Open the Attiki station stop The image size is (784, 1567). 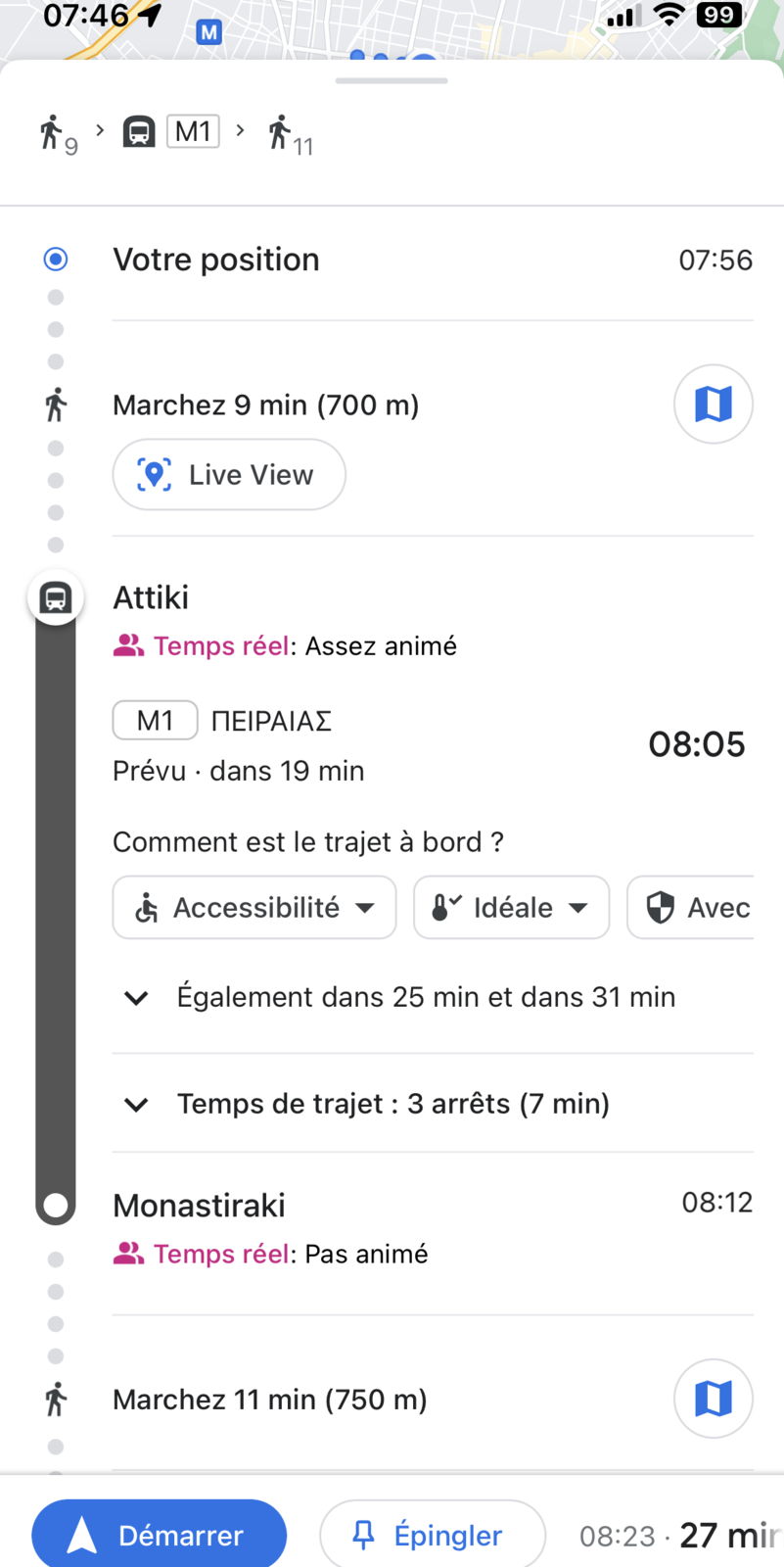click(x=151, y=597)
